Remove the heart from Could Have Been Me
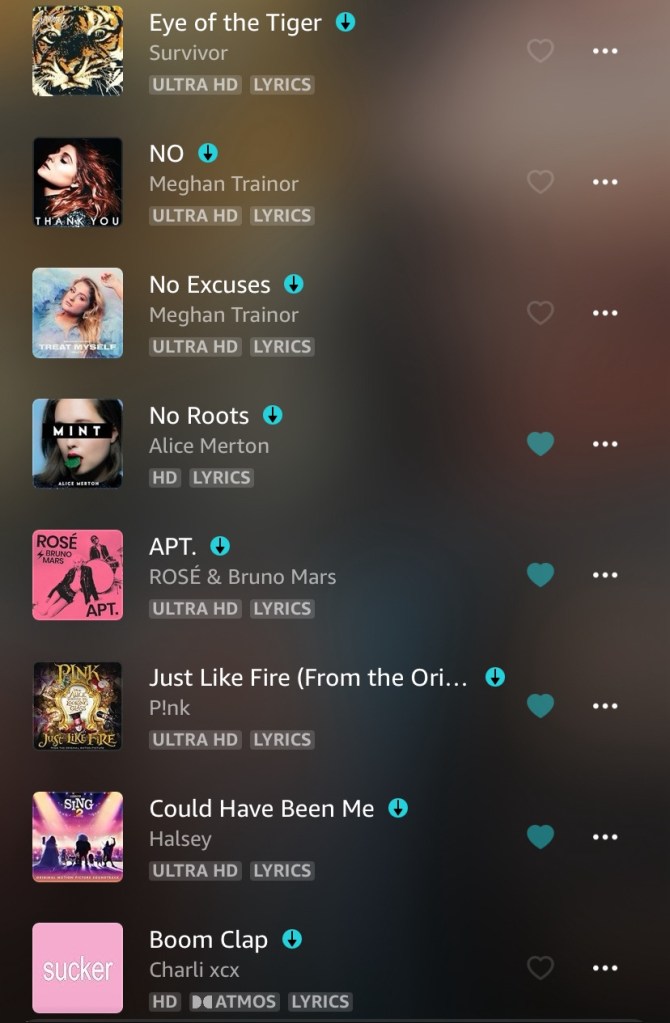This screenshot has height=1023, width=670. [540, 836]
